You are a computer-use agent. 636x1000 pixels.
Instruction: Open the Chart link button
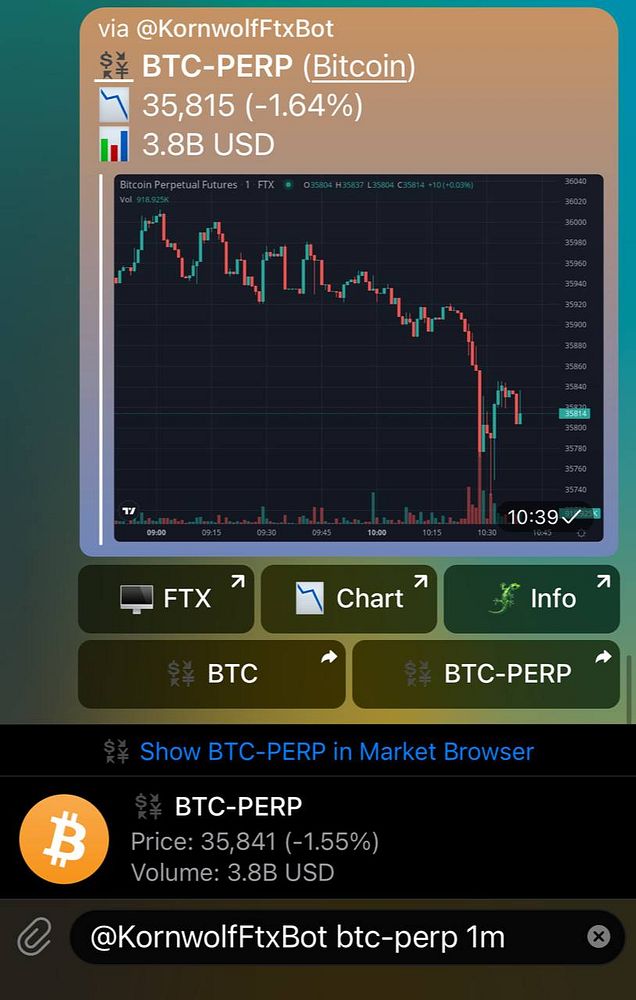pyautogui.click(x=348, y=599)
